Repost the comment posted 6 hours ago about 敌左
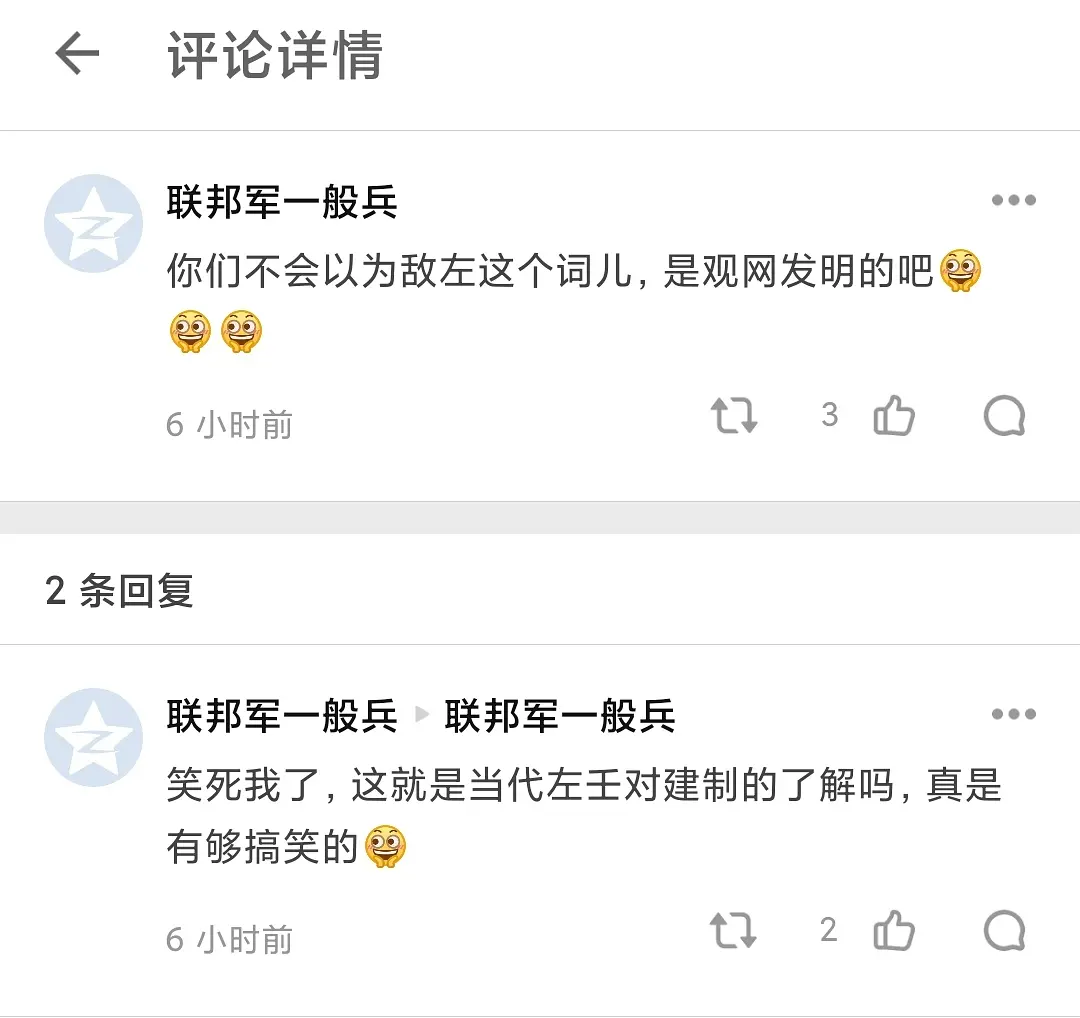 pyautogui.click(x=733, y=416)
